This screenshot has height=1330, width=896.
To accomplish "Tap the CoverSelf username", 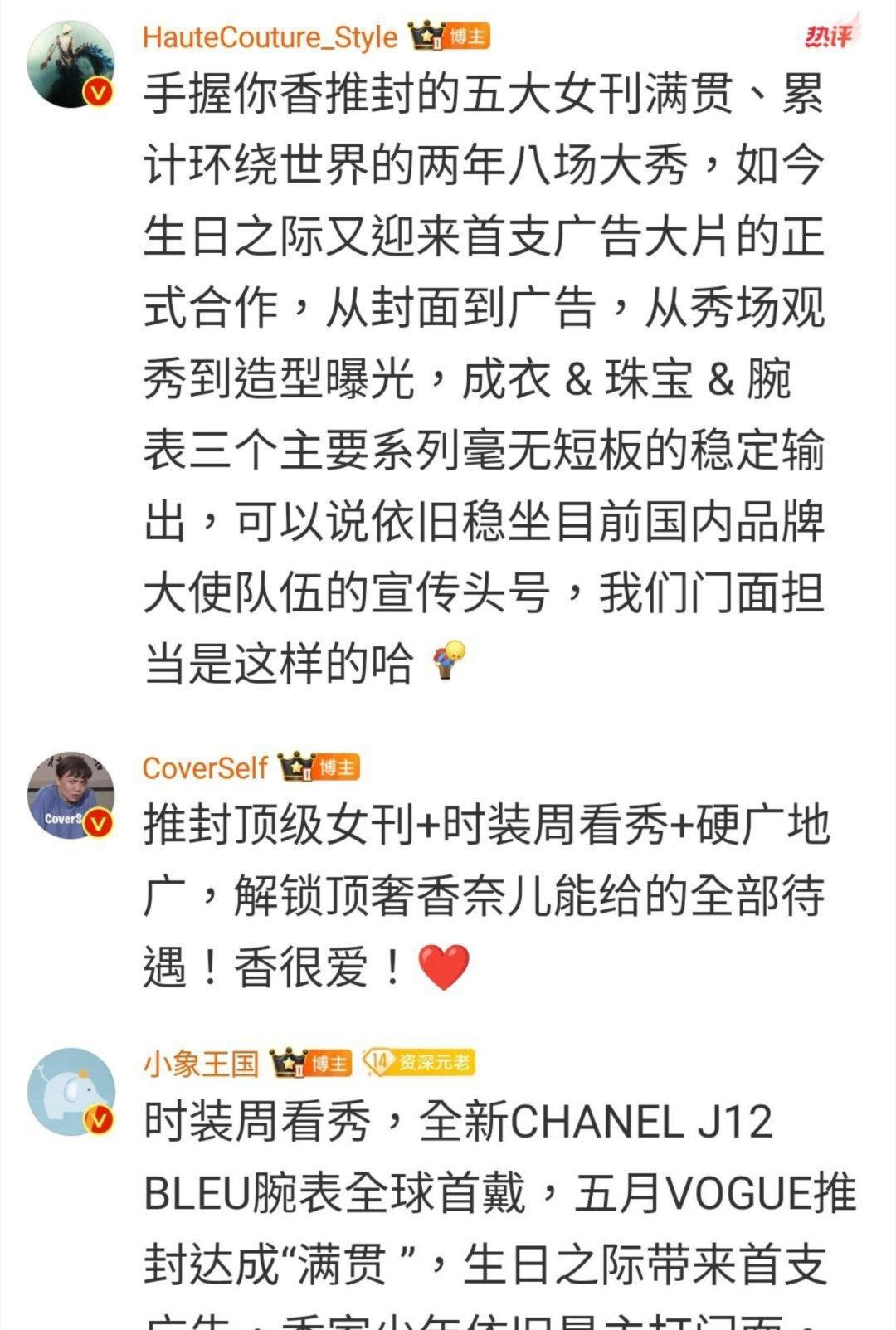I will click(x=205, y=767).
